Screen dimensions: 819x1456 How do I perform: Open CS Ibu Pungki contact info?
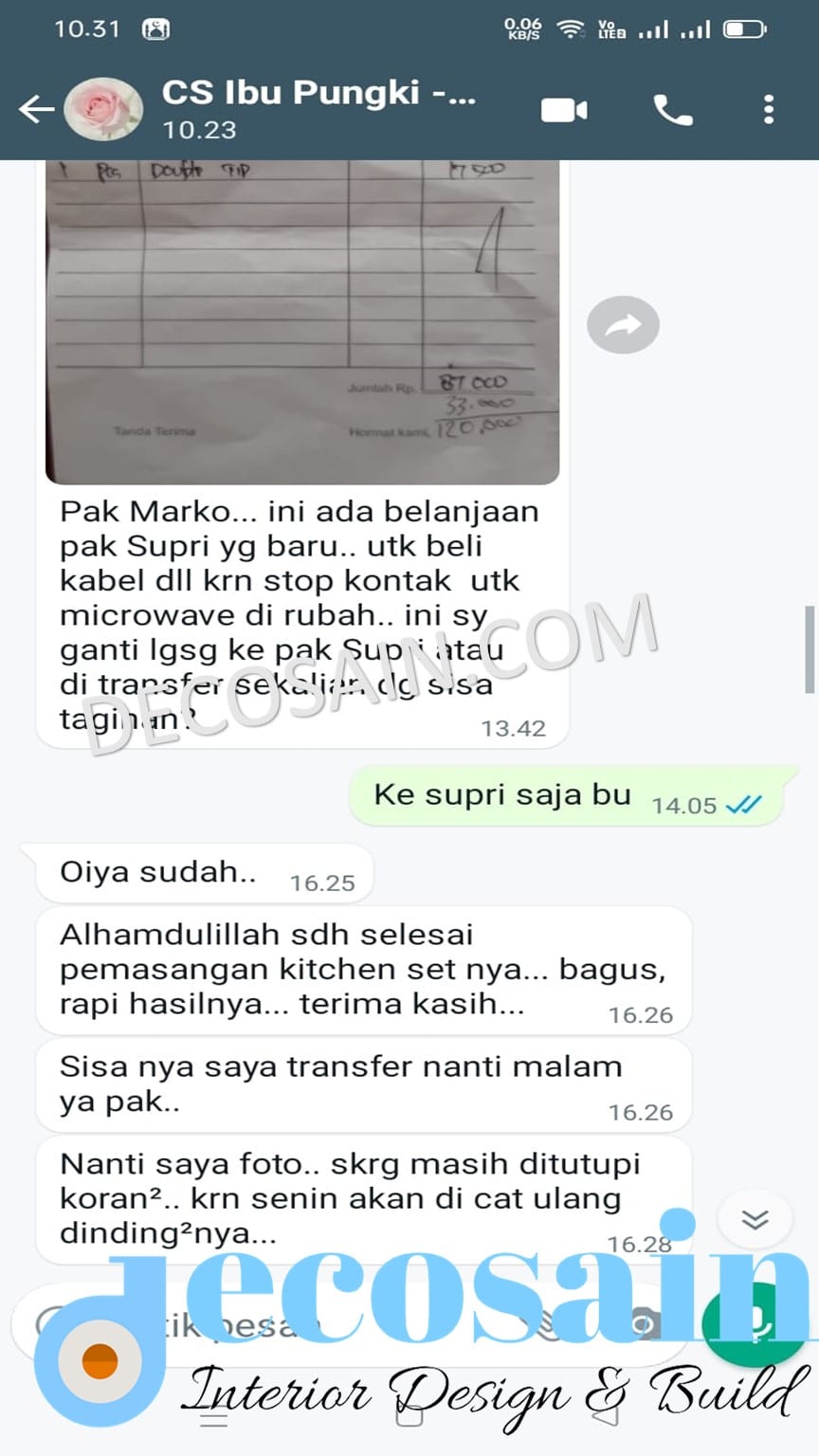[x=318, y=108]
